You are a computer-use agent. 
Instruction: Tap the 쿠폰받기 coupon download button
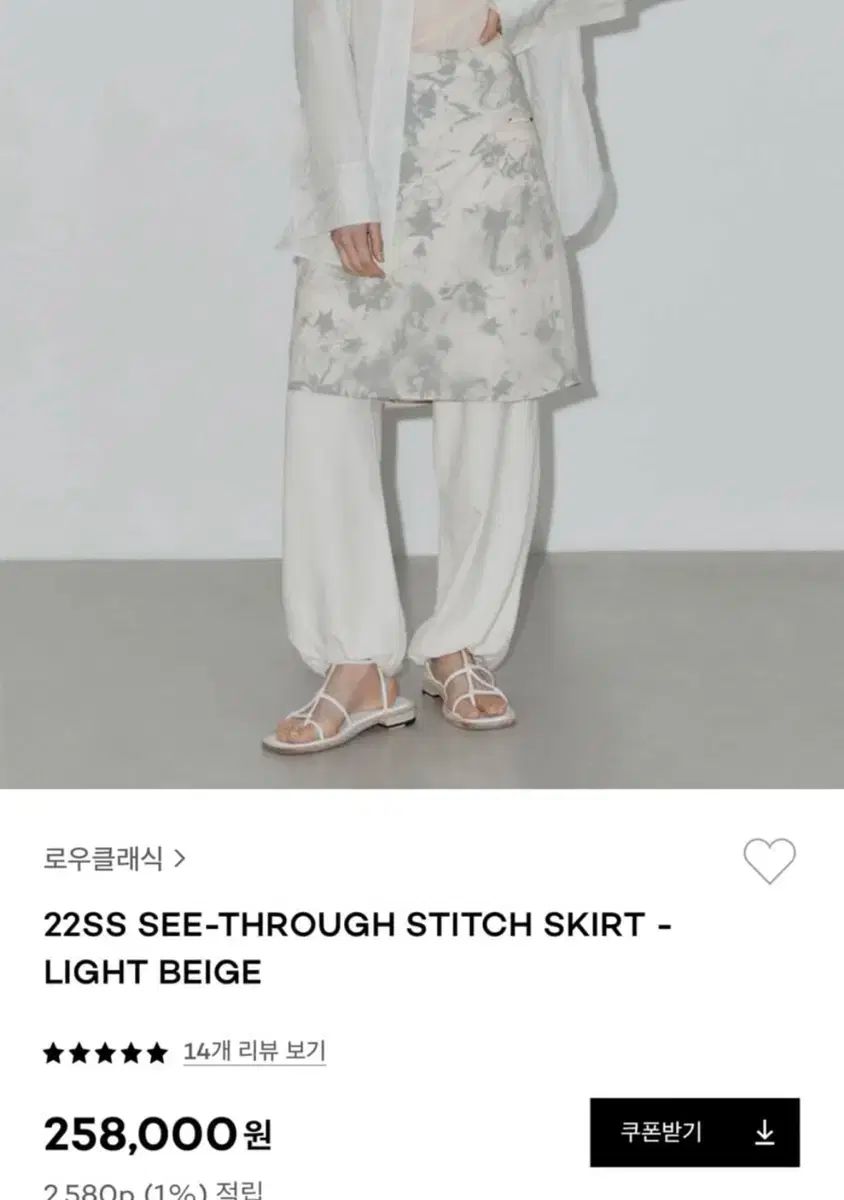pos(694,1132)
